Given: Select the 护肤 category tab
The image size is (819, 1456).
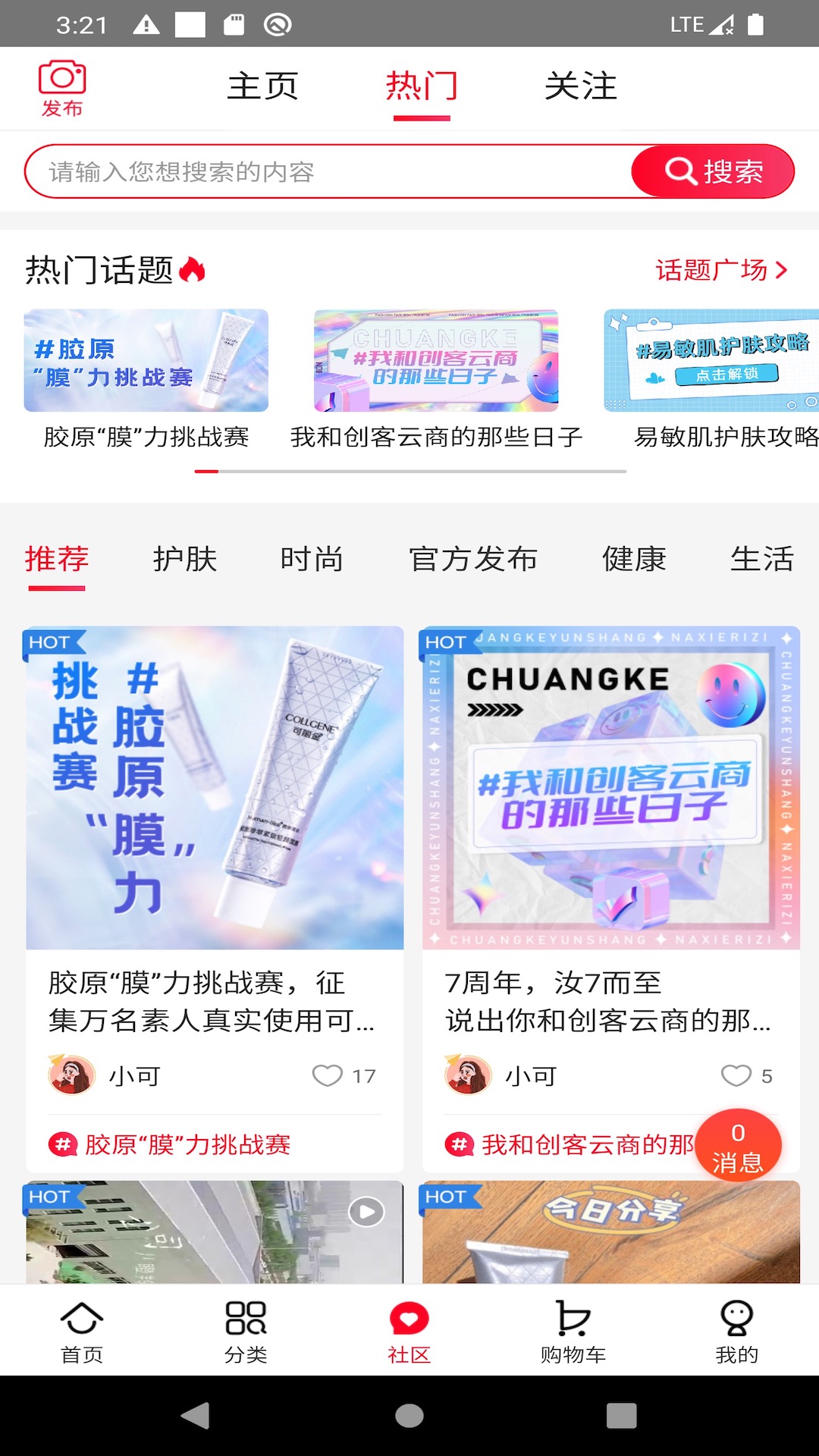Looking at the screenshot, I should (184, 559).
